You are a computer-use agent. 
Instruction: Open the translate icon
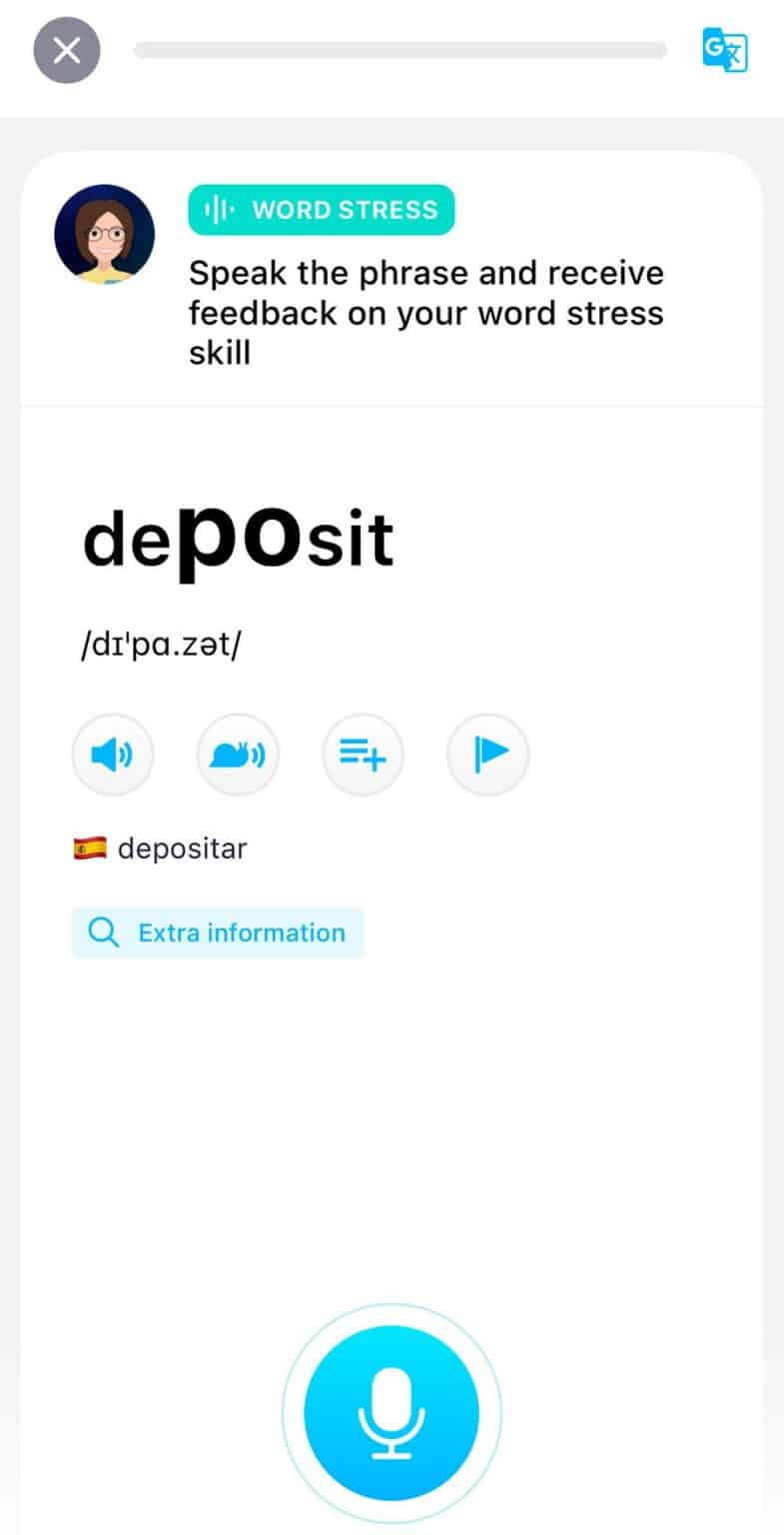tap(724, 52)
